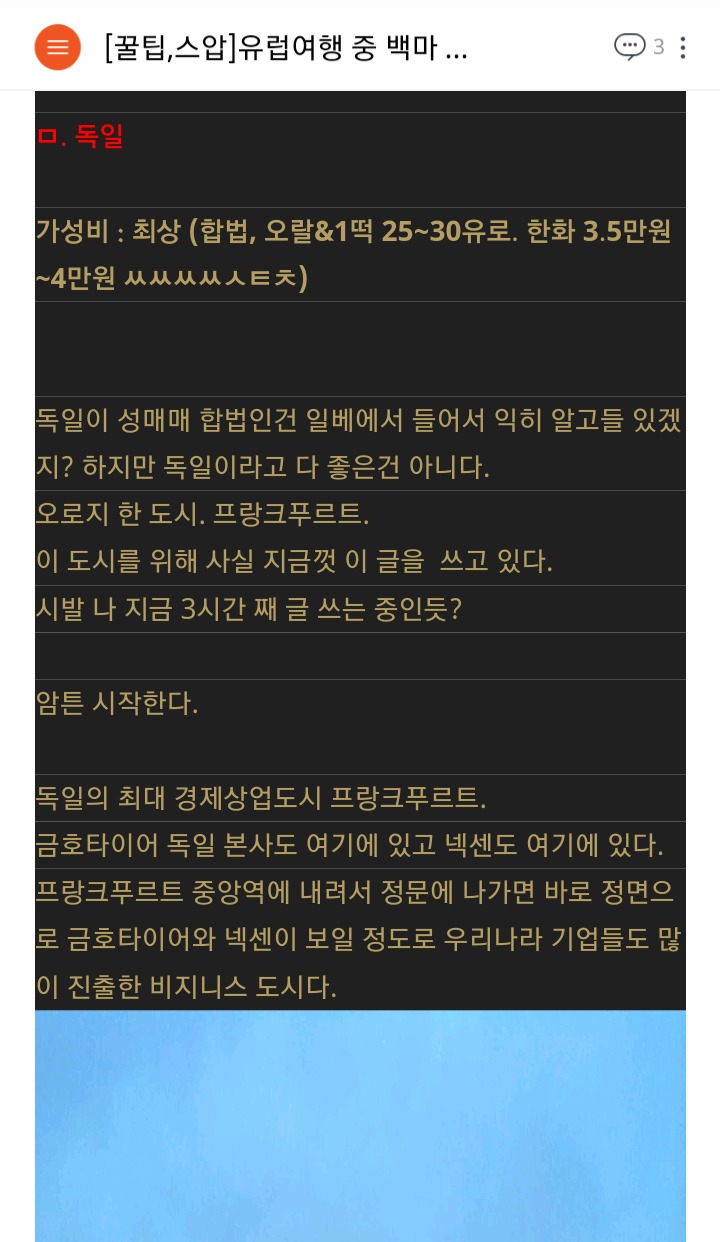Image resolution: width=720 pixels, height=1242 pixels.
Task: Open the three-dot overflow menu
Action: coord(683,47)
